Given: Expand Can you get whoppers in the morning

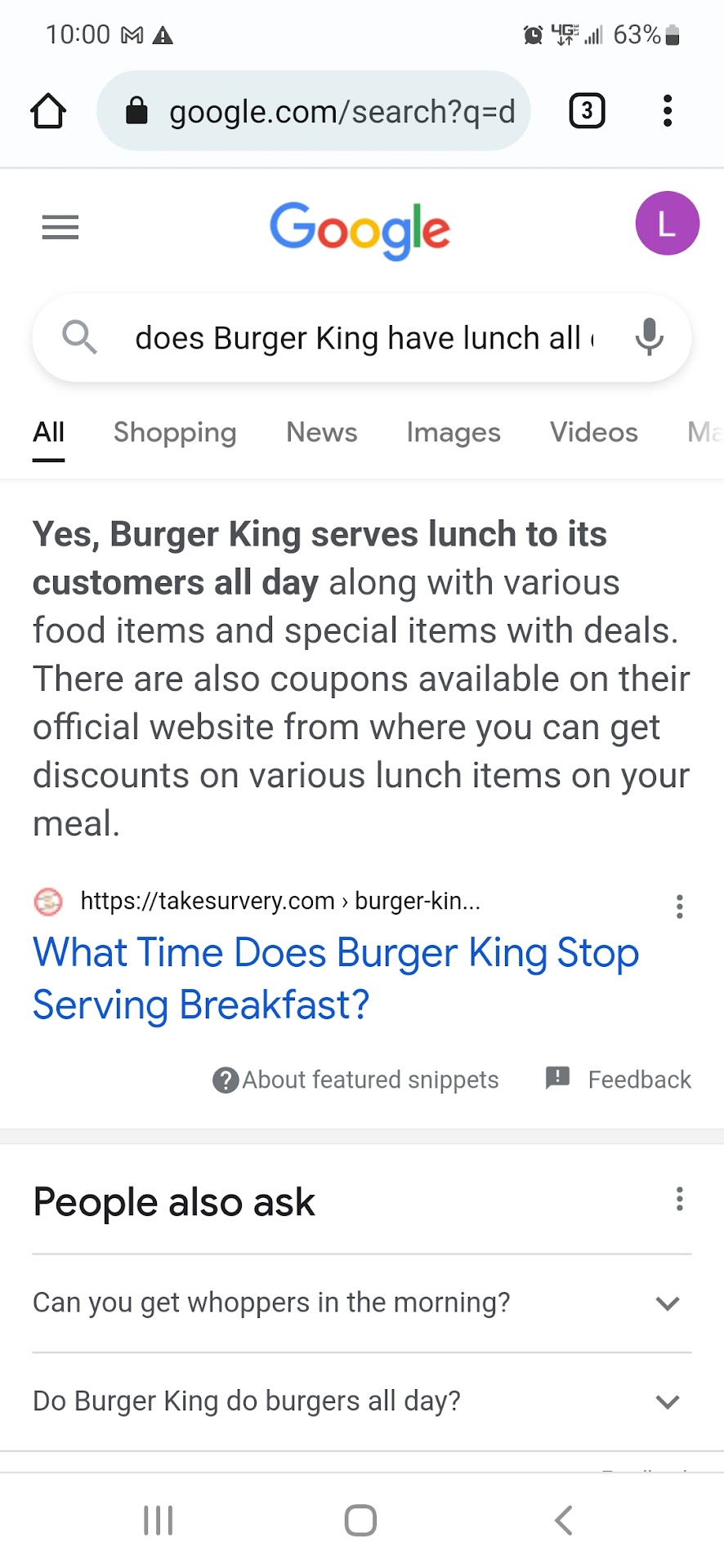Looking at the screenshot, I should coord(361,1303).
